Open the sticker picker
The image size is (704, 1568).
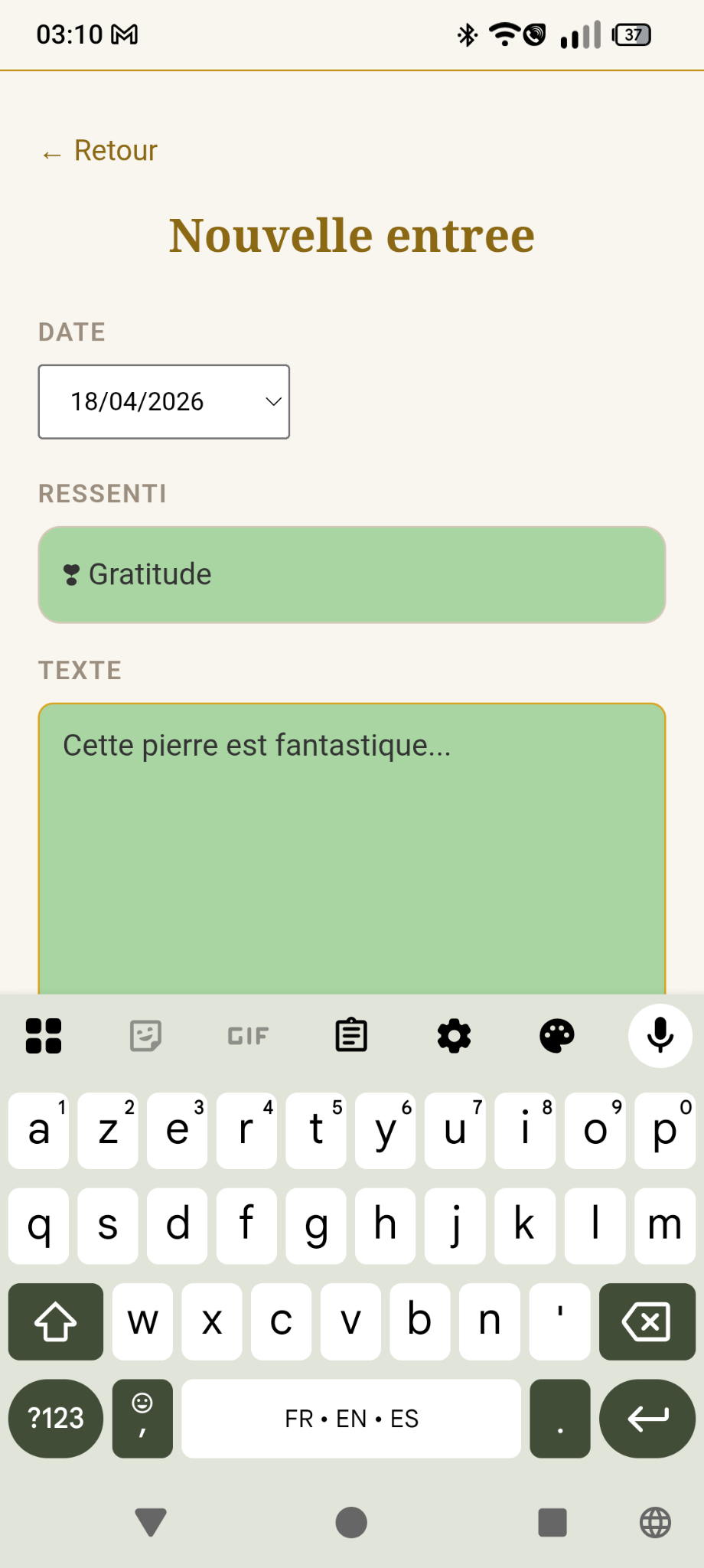pos(145,1035)
